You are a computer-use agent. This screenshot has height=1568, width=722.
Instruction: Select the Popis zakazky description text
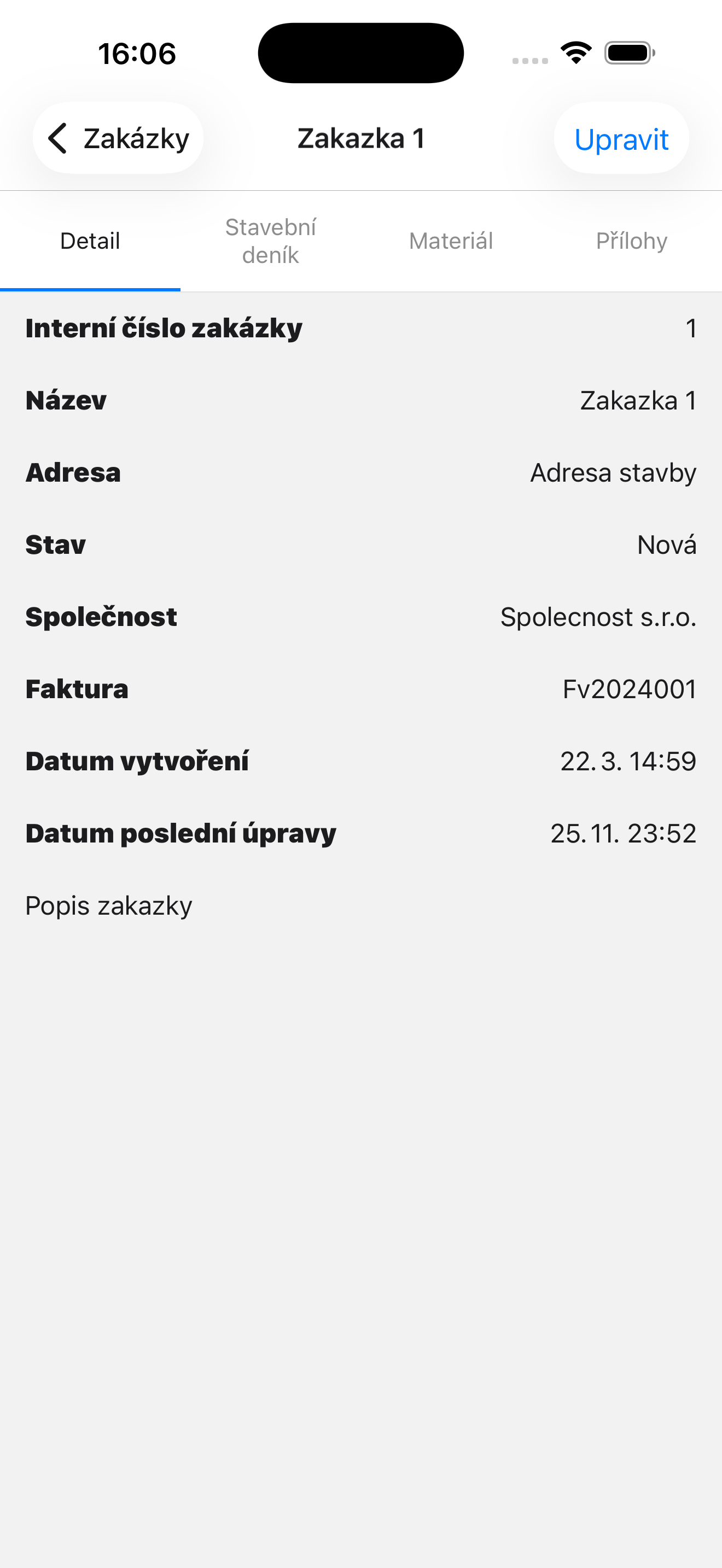pos(108,905)
